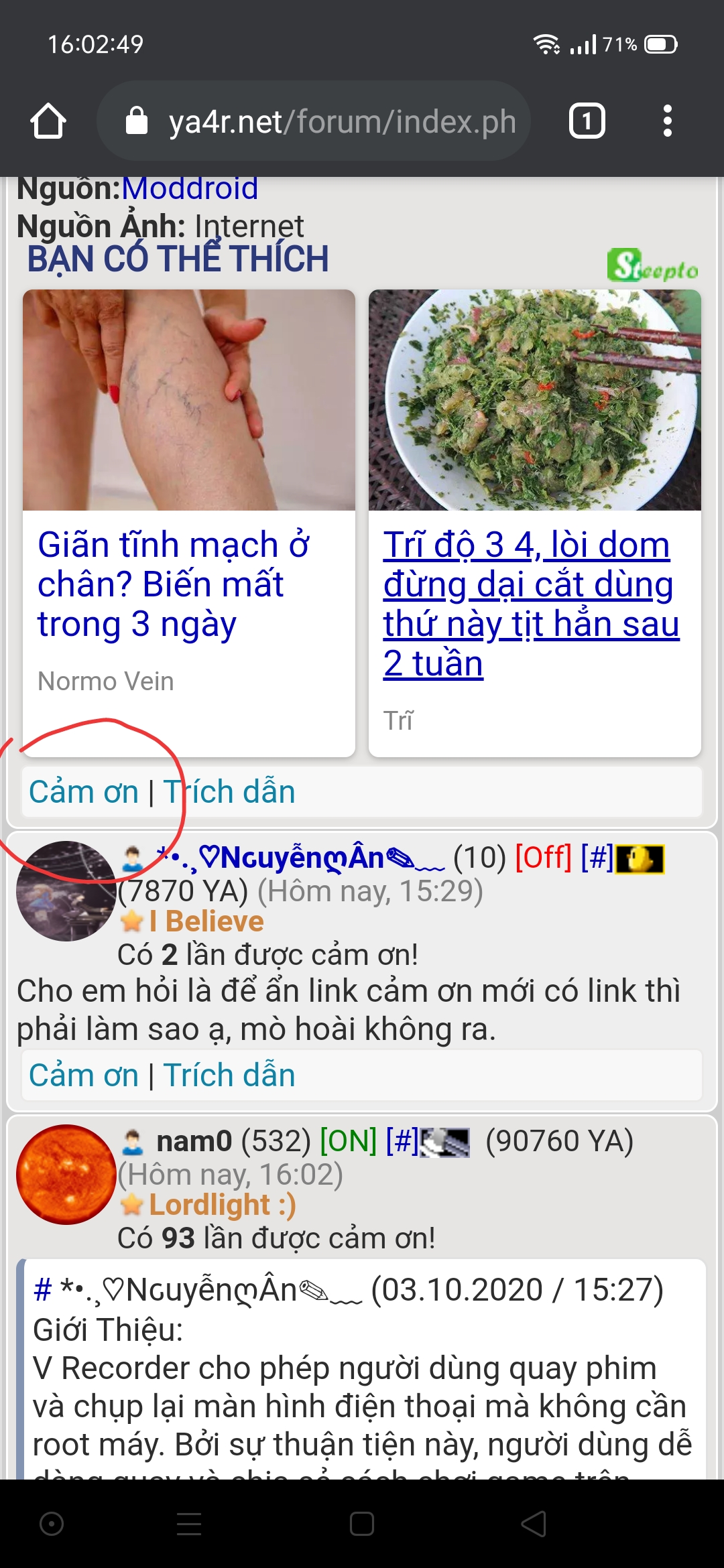Screen dimensions: 724x1568
Task: Open the browser overflow menu
Action: click(666, 122)
